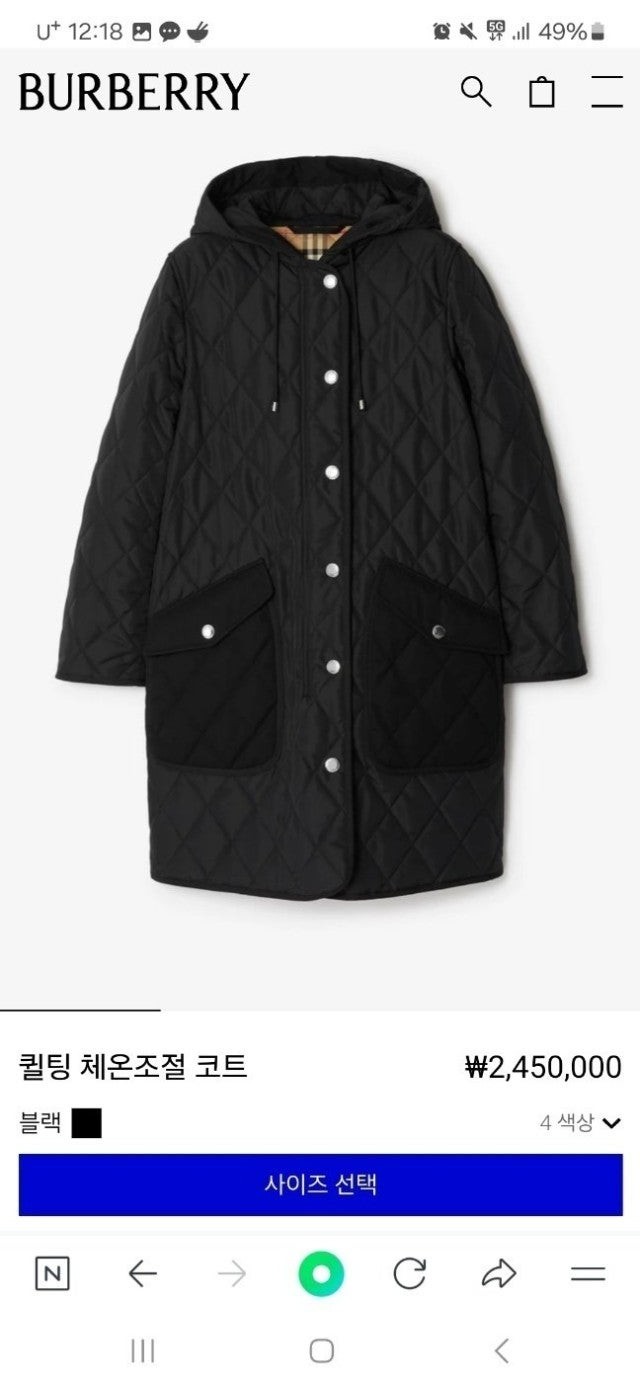
Task: Tap the green circle browser button
Action: pyautogui.click(x=321, y=1274)
